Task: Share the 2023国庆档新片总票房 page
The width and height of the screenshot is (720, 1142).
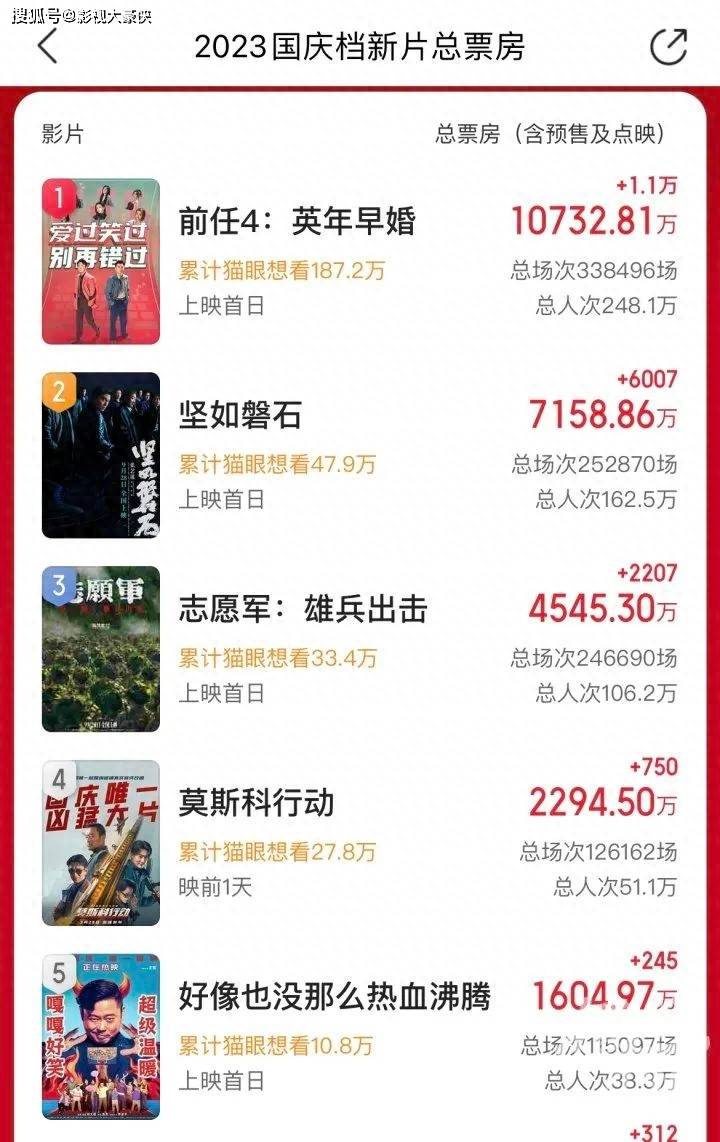Action: (x=668, y=47)
